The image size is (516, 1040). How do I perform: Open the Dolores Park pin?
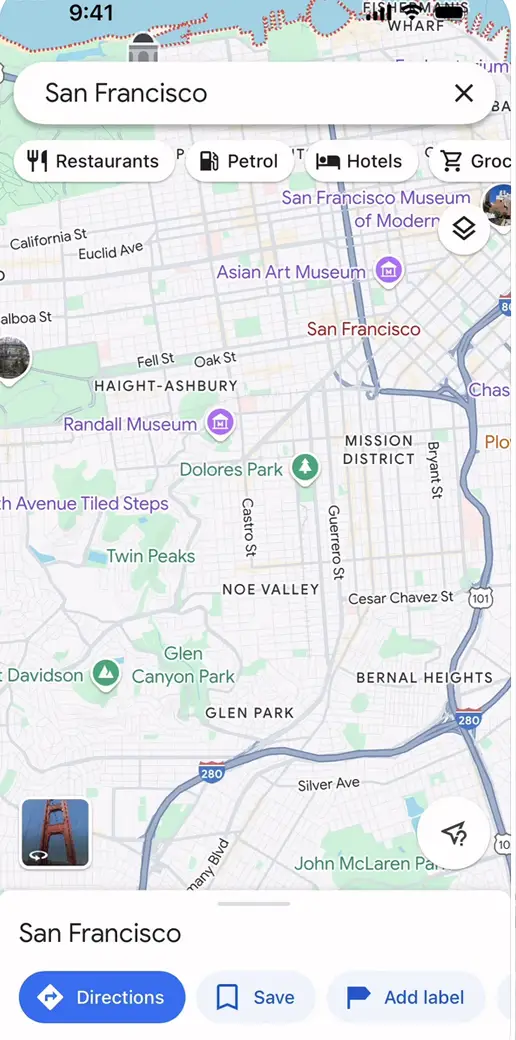click(x=305, y=469)
